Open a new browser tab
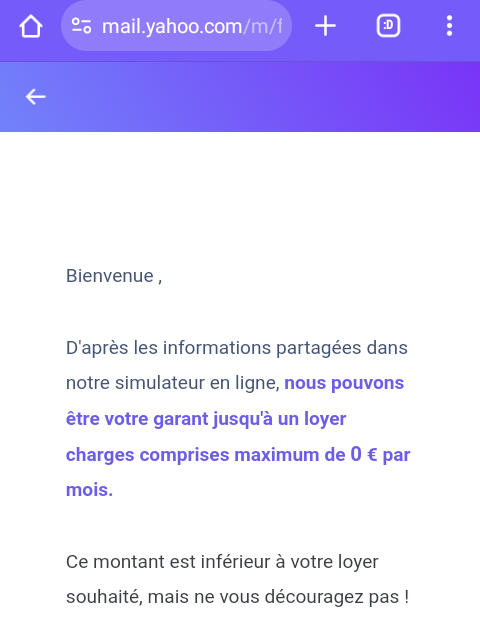This screenshot has width=480, height=642. [326, 26]
